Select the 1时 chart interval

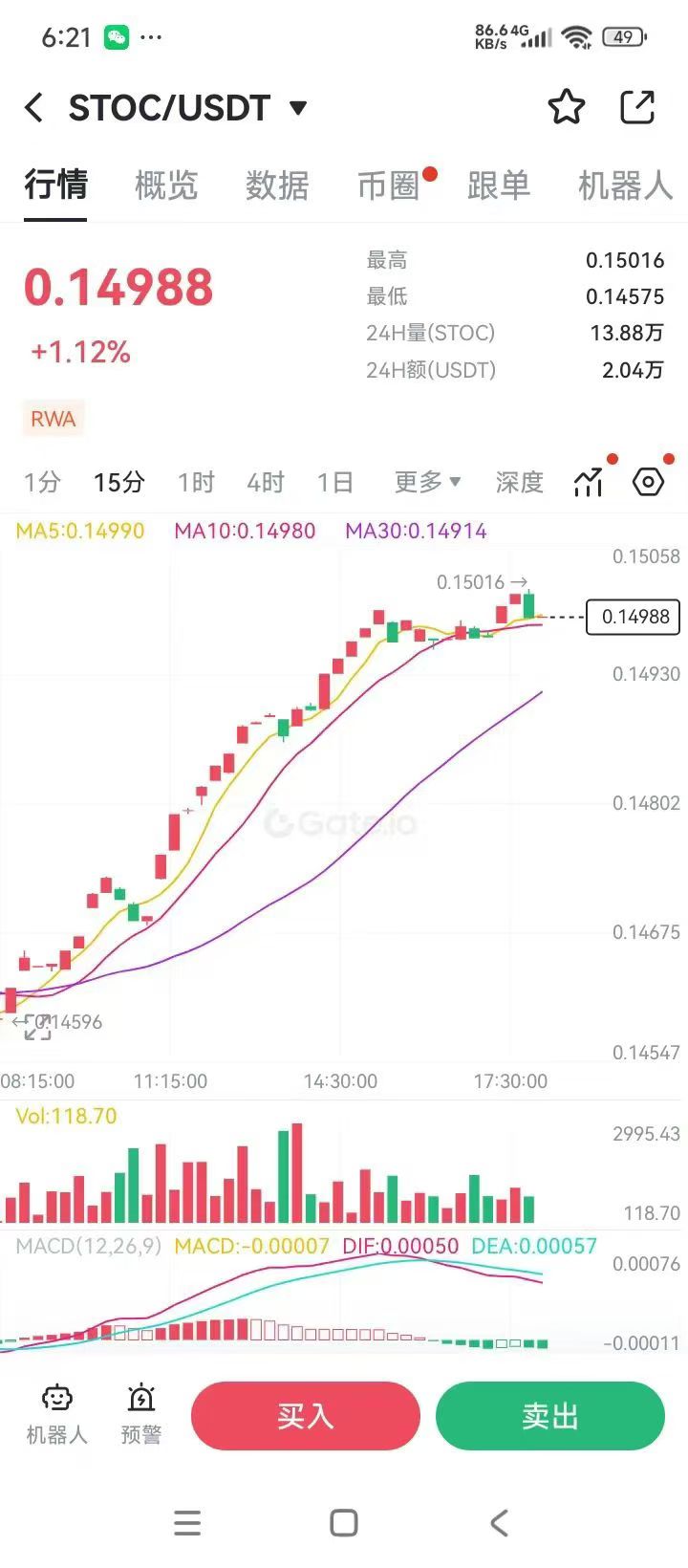tap(196, 482)
